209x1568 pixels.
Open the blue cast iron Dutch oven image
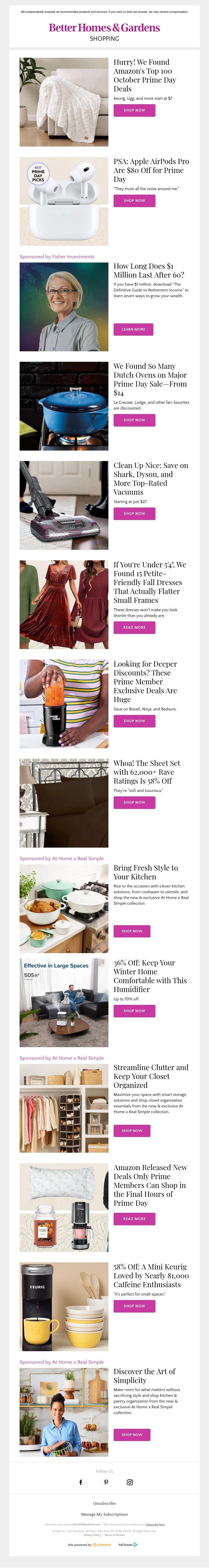[x=63, y=406]
